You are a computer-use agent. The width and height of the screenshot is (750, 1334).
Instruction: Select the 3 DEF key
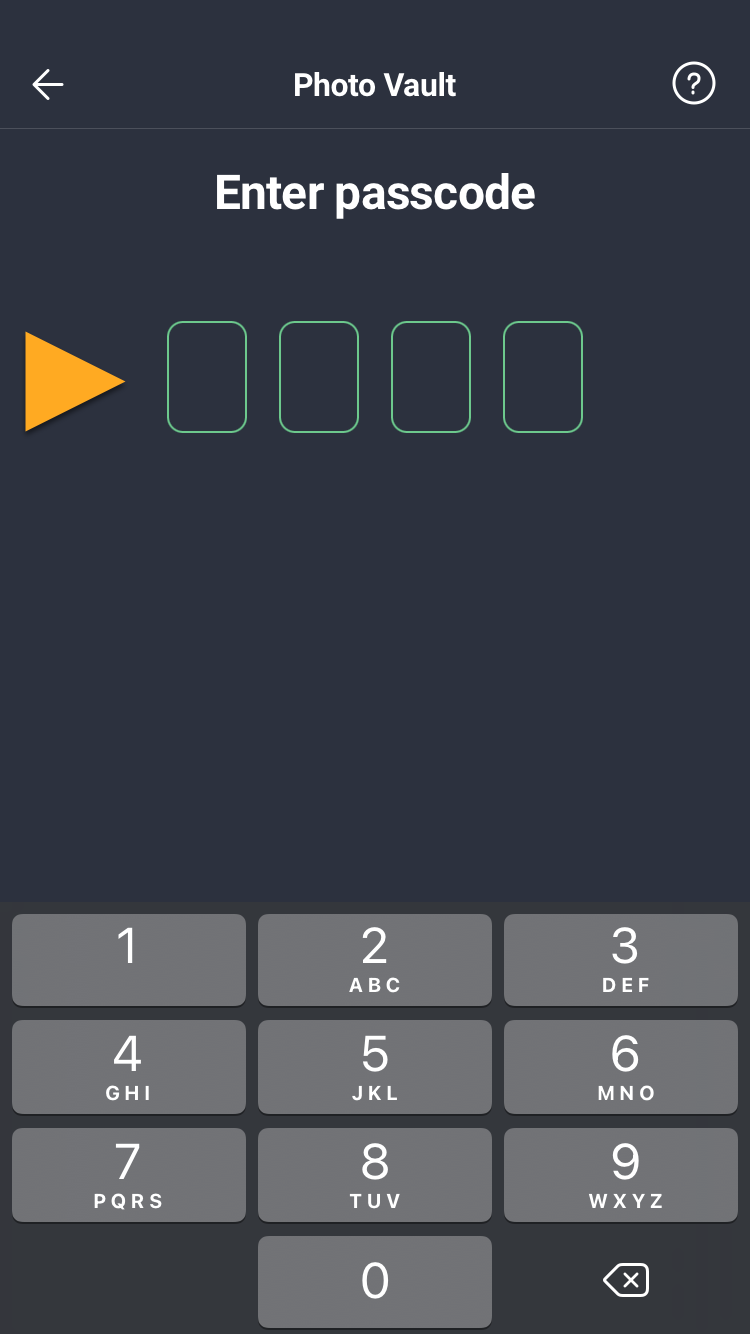click(621, 959)
